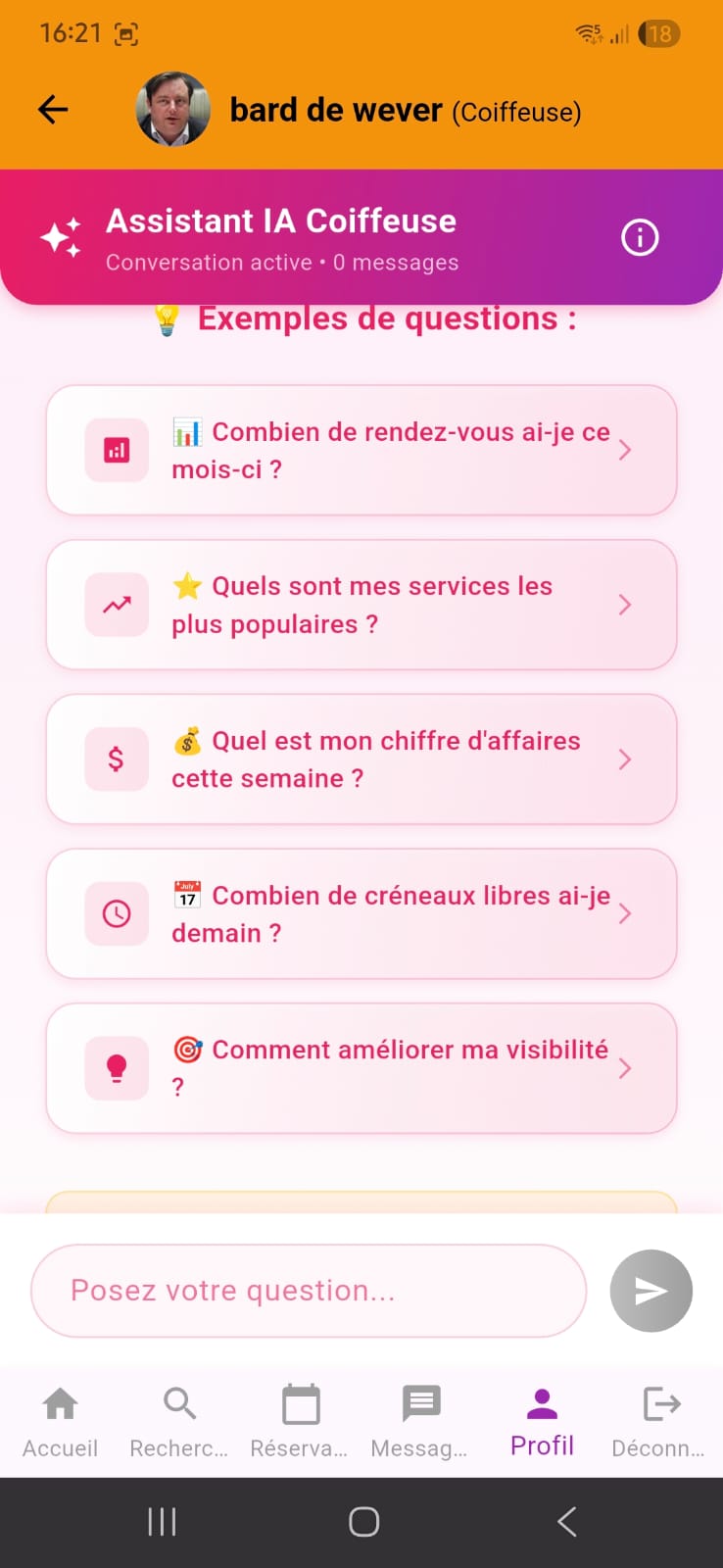This screenshot has height=1568, width=723.
Task: Focus the 'Posez votre question' field
Action: coord(309,1291)
